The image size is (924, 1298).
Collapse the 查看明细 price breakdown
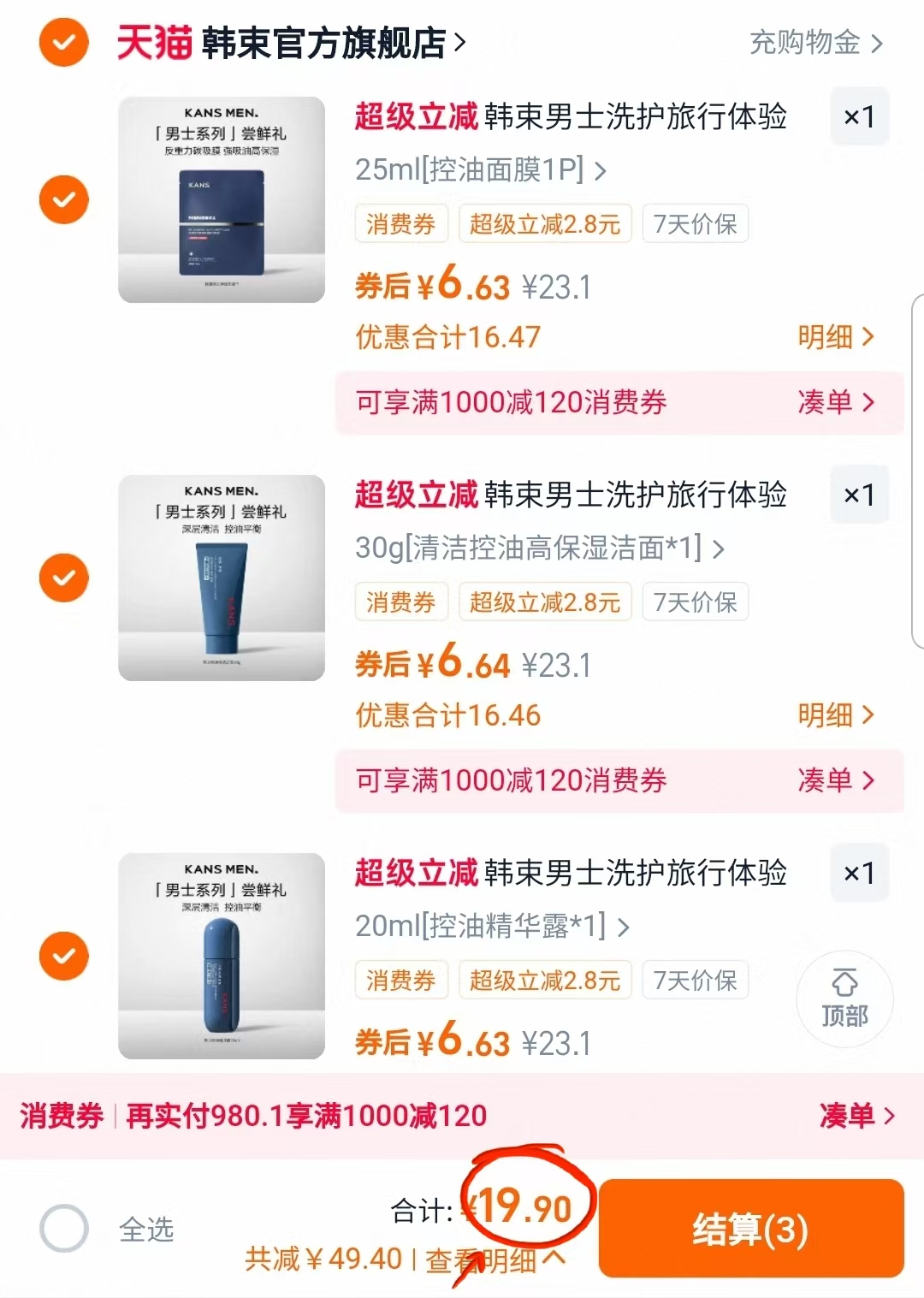[x=505, y=1259]
